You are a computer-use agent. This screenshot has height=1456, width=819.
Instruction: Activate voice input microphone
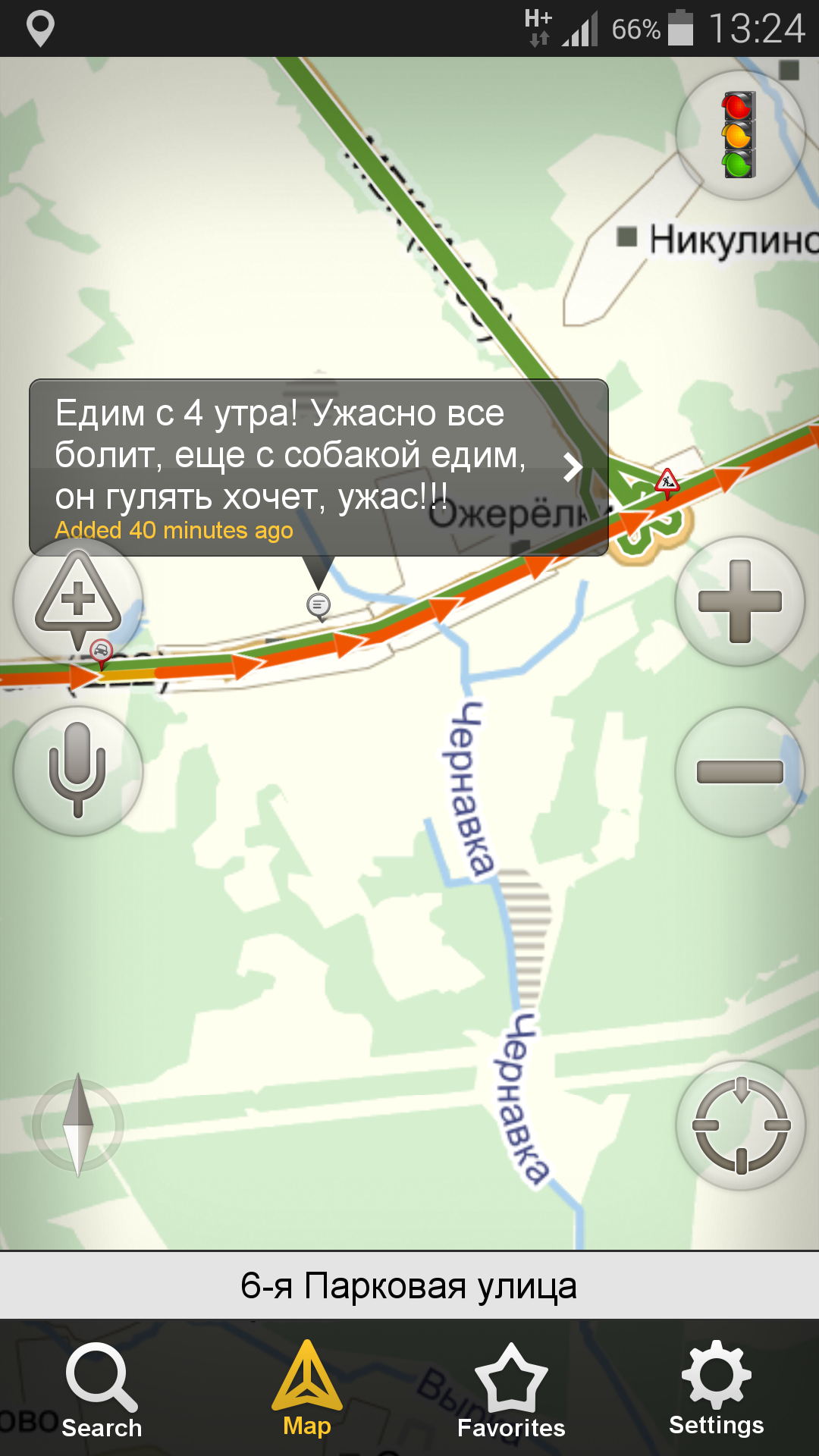(x=78, y=771)
